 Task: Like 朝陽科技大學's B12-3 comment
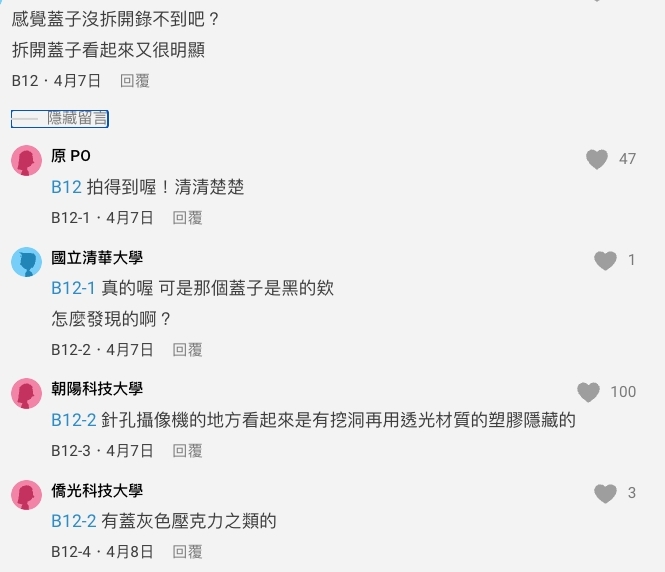point(589,392)
